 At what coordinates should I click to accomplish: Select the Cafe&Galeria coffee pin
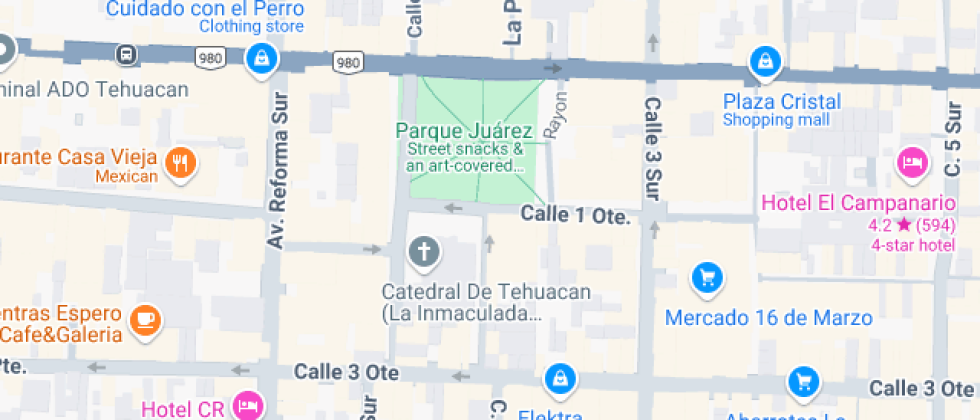[147, 318]
